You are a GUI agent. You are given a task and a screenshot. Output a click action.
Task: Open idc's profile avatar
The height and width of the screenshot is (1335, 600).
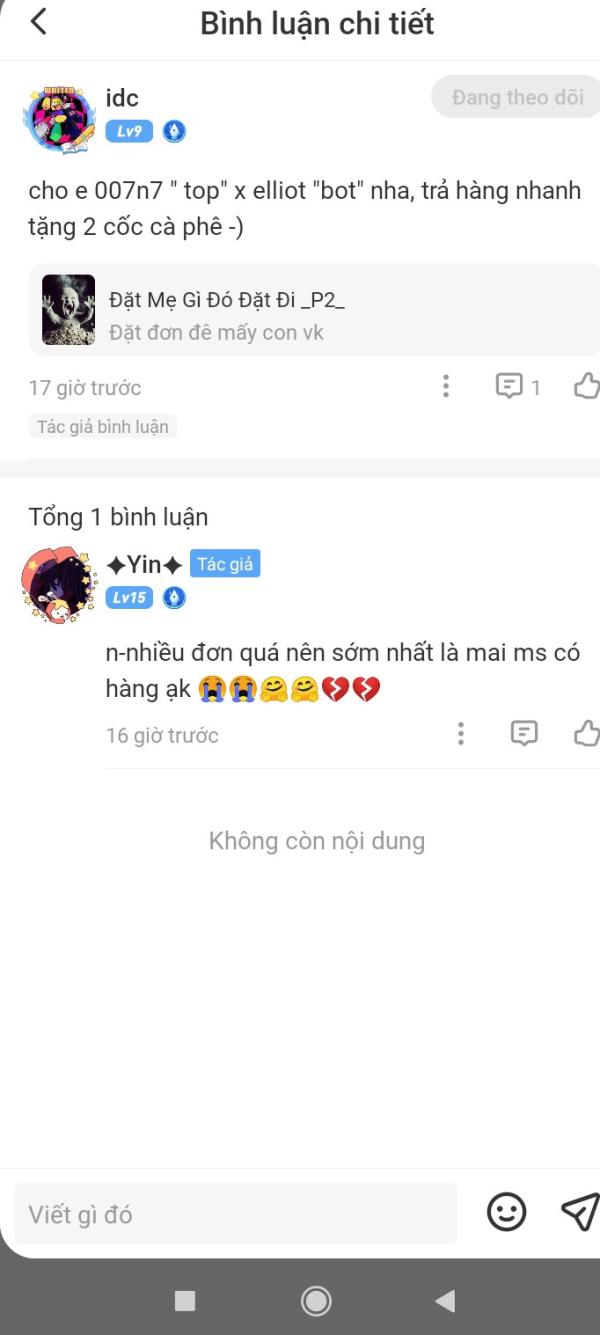point(60,118)
